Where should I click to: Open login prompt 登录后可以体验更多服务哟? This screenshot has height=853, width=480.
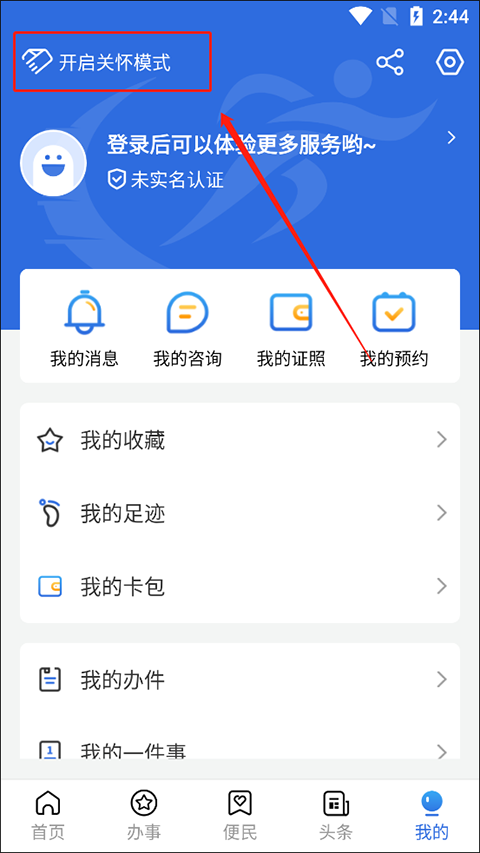[242, 145]
